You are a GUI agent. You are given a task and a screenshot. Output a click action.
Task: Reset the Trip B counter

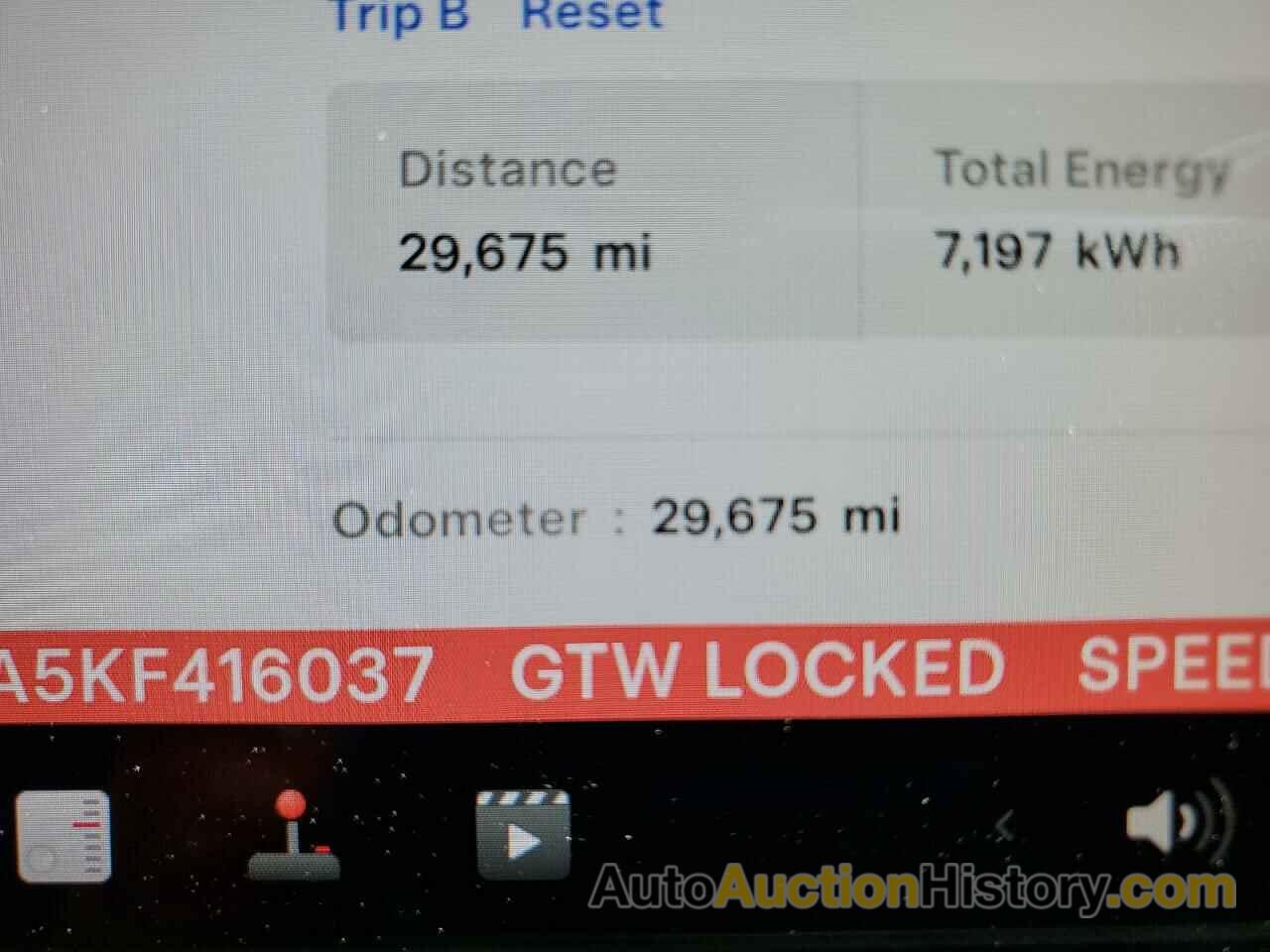click(592, 14)
